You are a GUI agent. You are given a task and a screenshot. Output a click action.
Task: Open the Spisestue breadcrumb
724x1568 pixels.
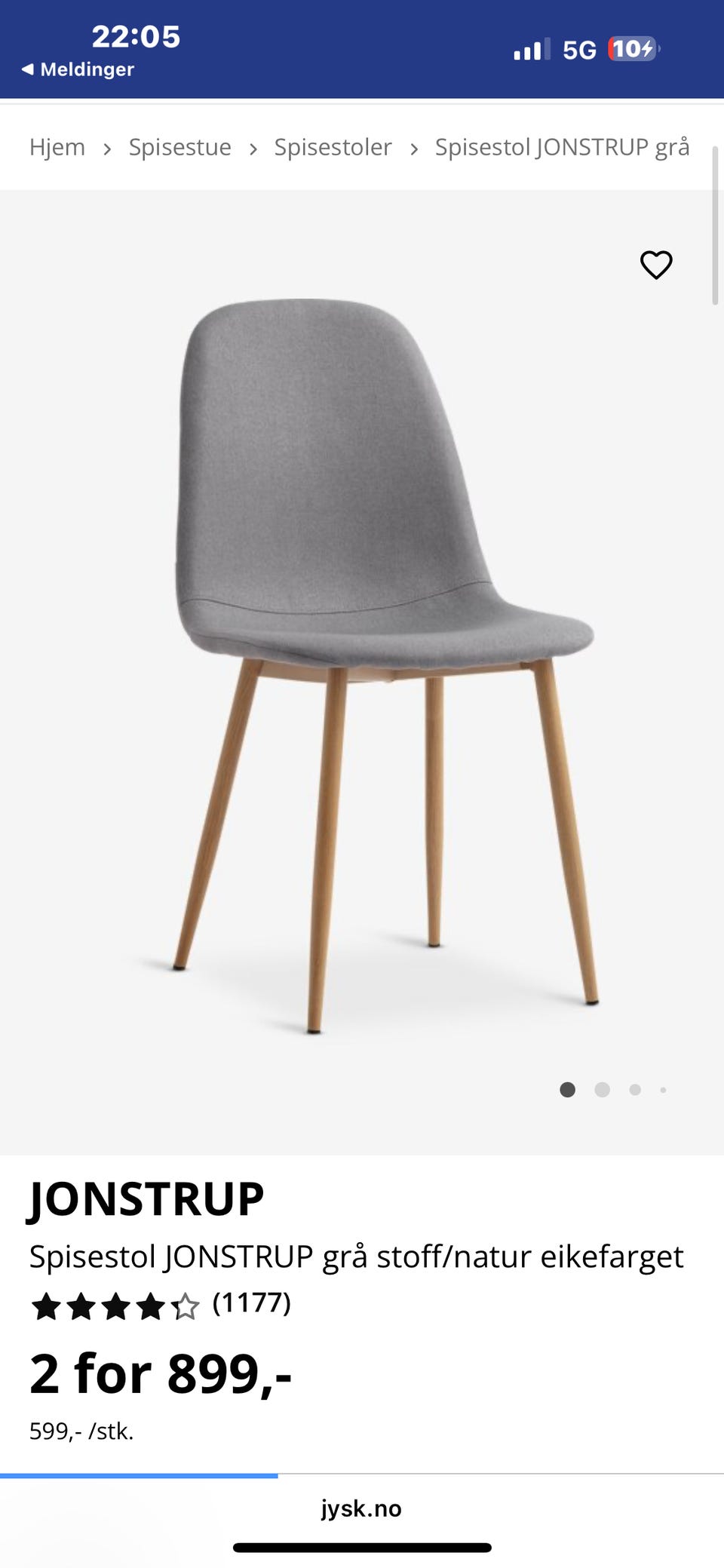pos(179,147)
